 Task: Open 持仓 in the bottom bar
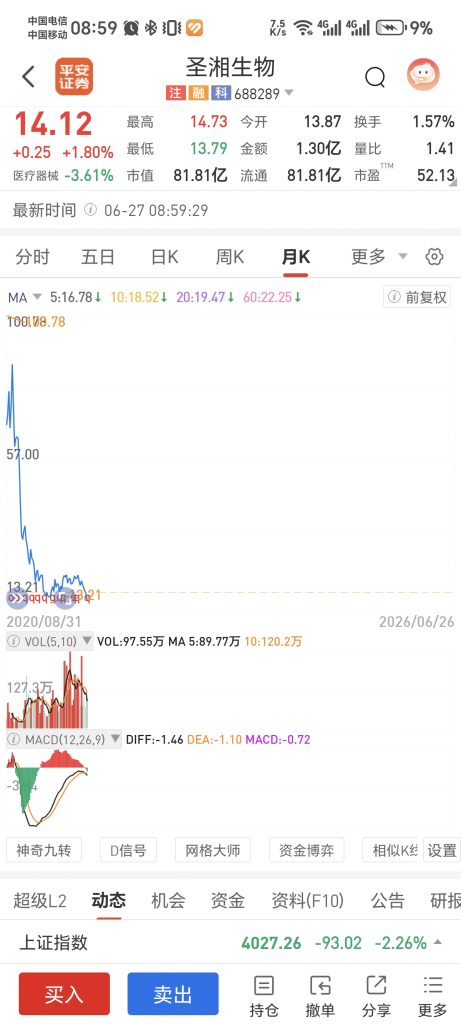tap(264, 996)
